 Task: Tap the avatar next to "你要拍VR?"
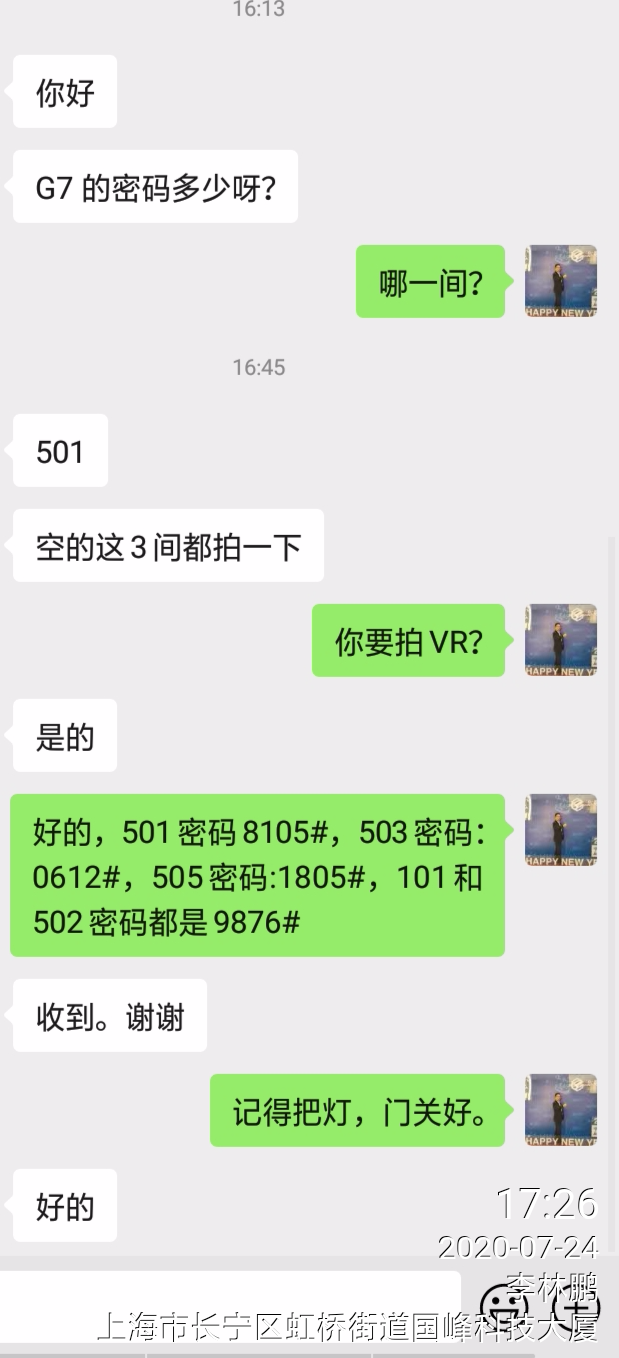coord(561,640)
